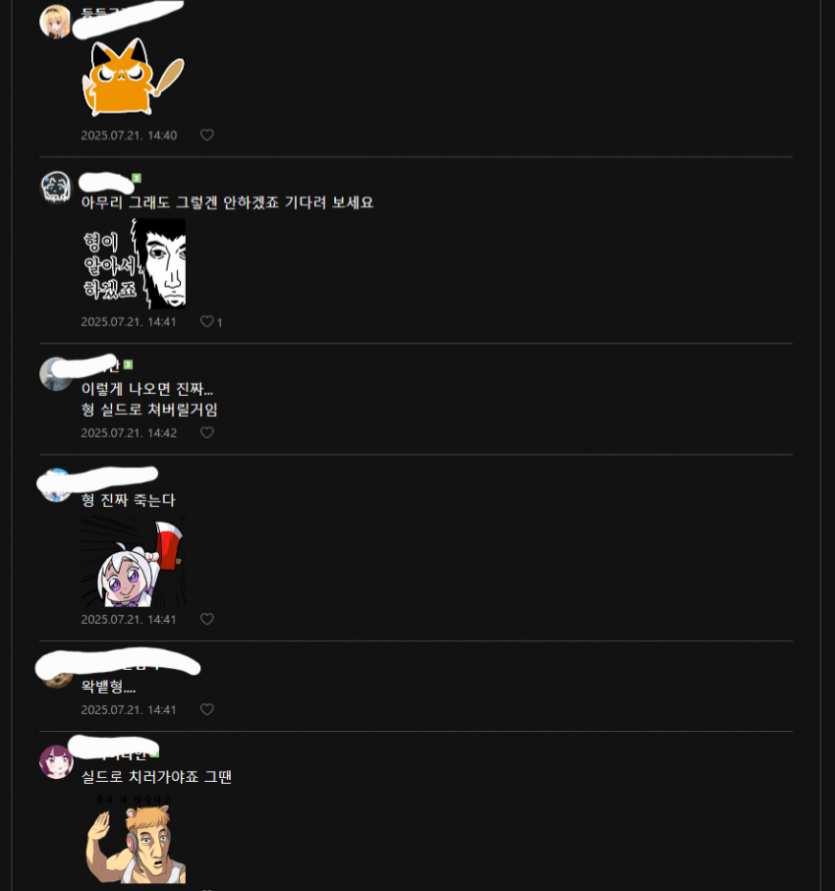This screenshot has width=835, height=891.
Task: Open profile avatar of the cat sticker commenter
Action: [55, 21]
